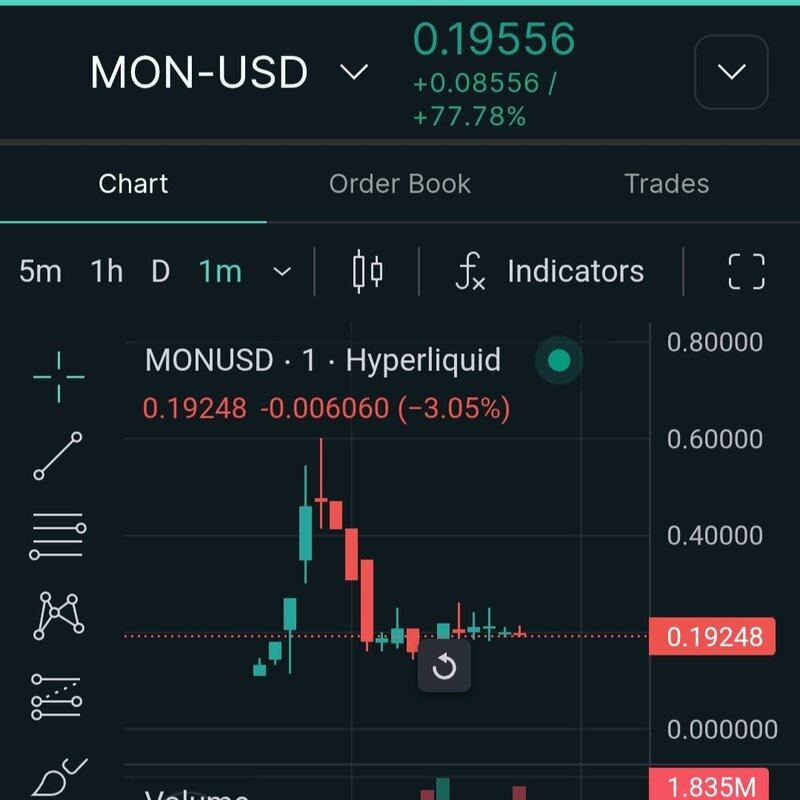Choose the XABCD pattern tool

(59, 615)
